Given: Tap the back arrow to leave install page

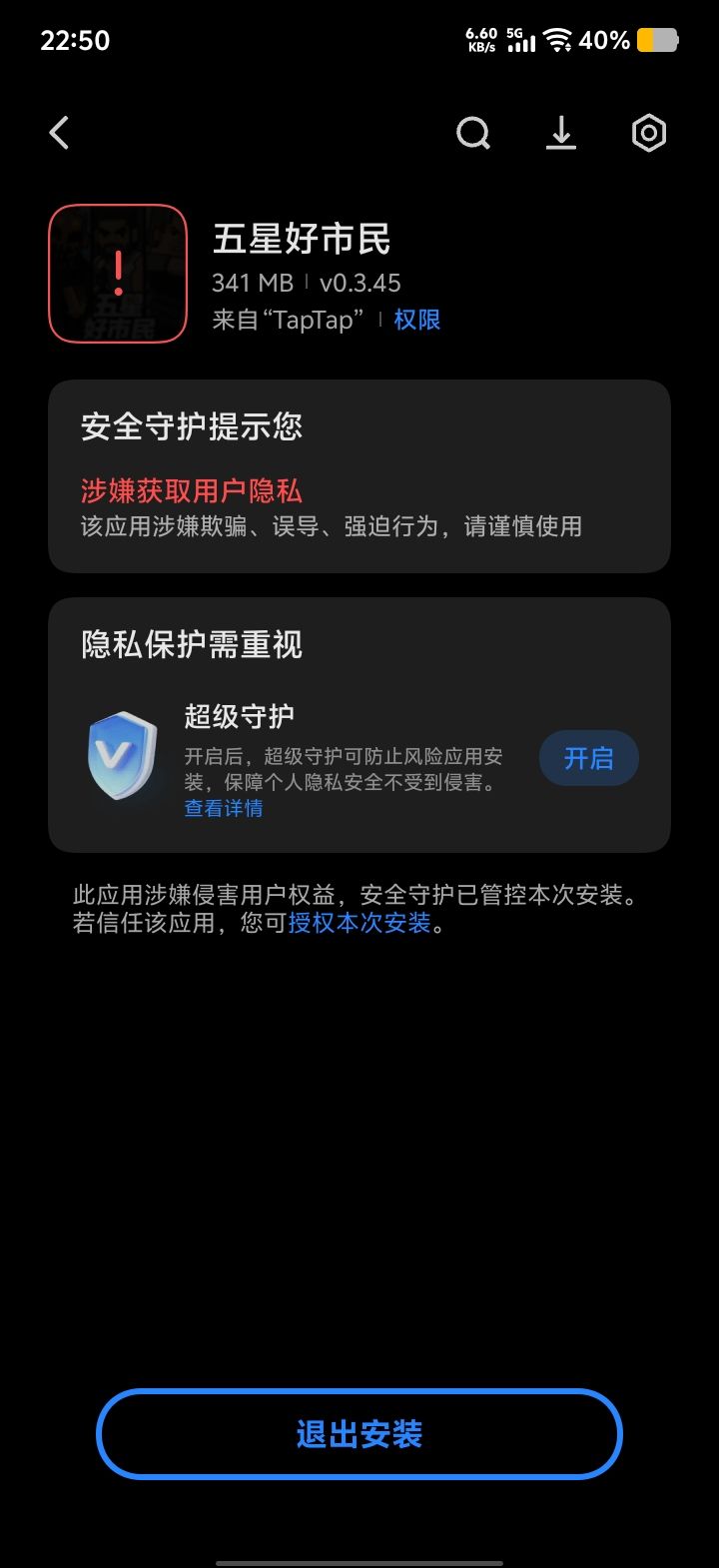Looking at the screenshot, I should (58, 133).
